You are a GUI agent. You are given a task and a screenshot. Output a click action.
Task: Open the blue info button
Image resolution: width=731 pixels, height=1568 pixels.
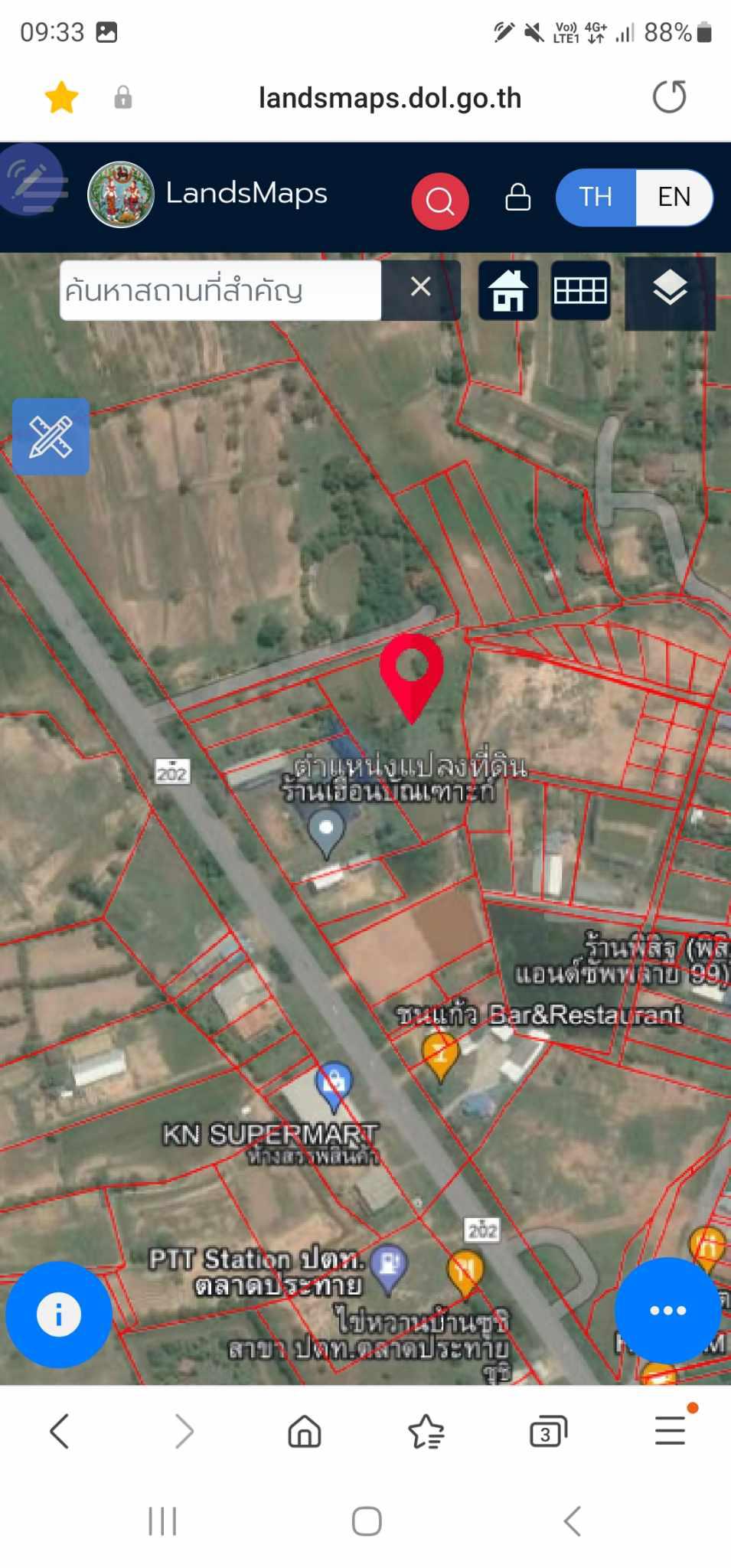pyautogui.click(x=59, y=1314)
